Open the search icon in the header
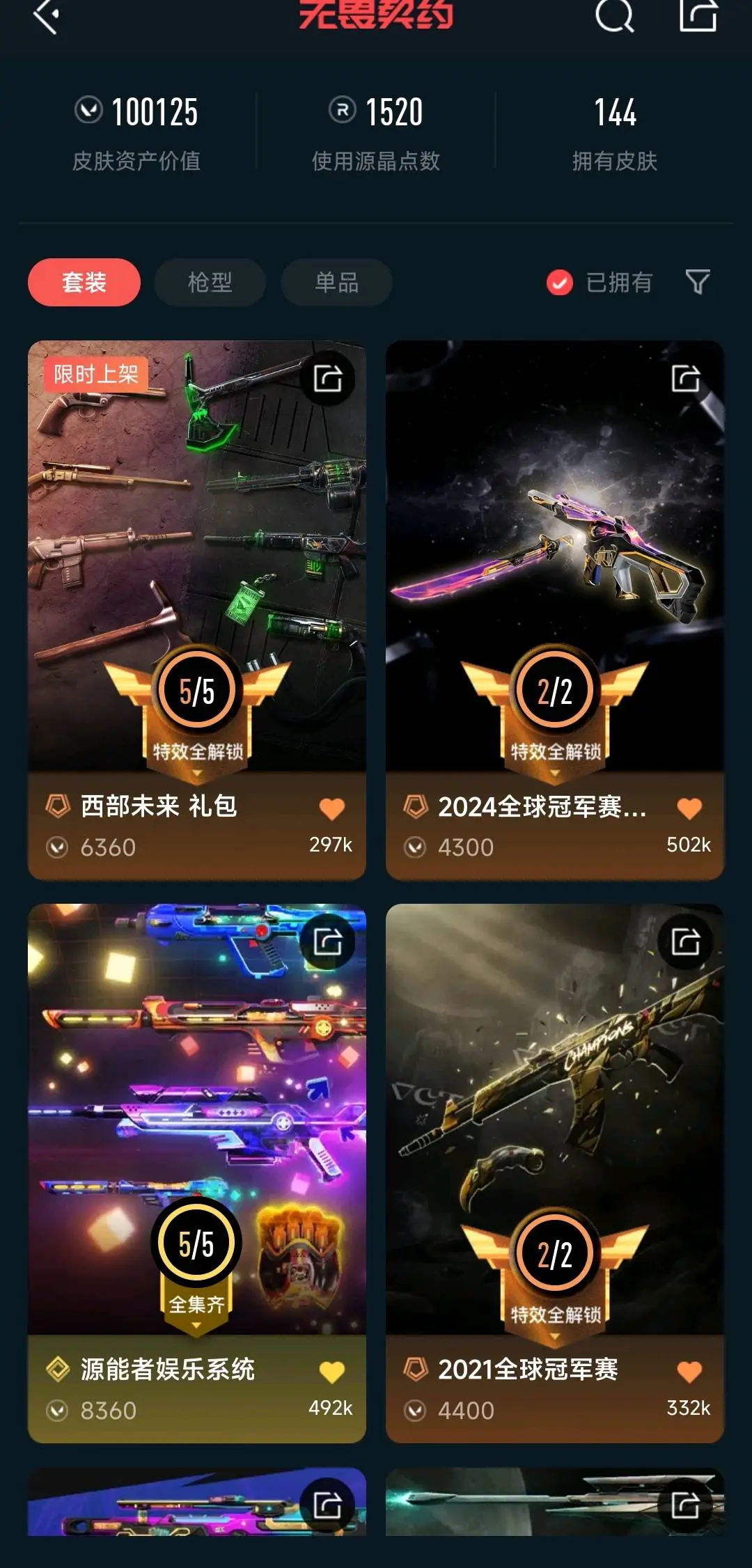This screenshot has height=1568, width=752. (x=615, y=15)
